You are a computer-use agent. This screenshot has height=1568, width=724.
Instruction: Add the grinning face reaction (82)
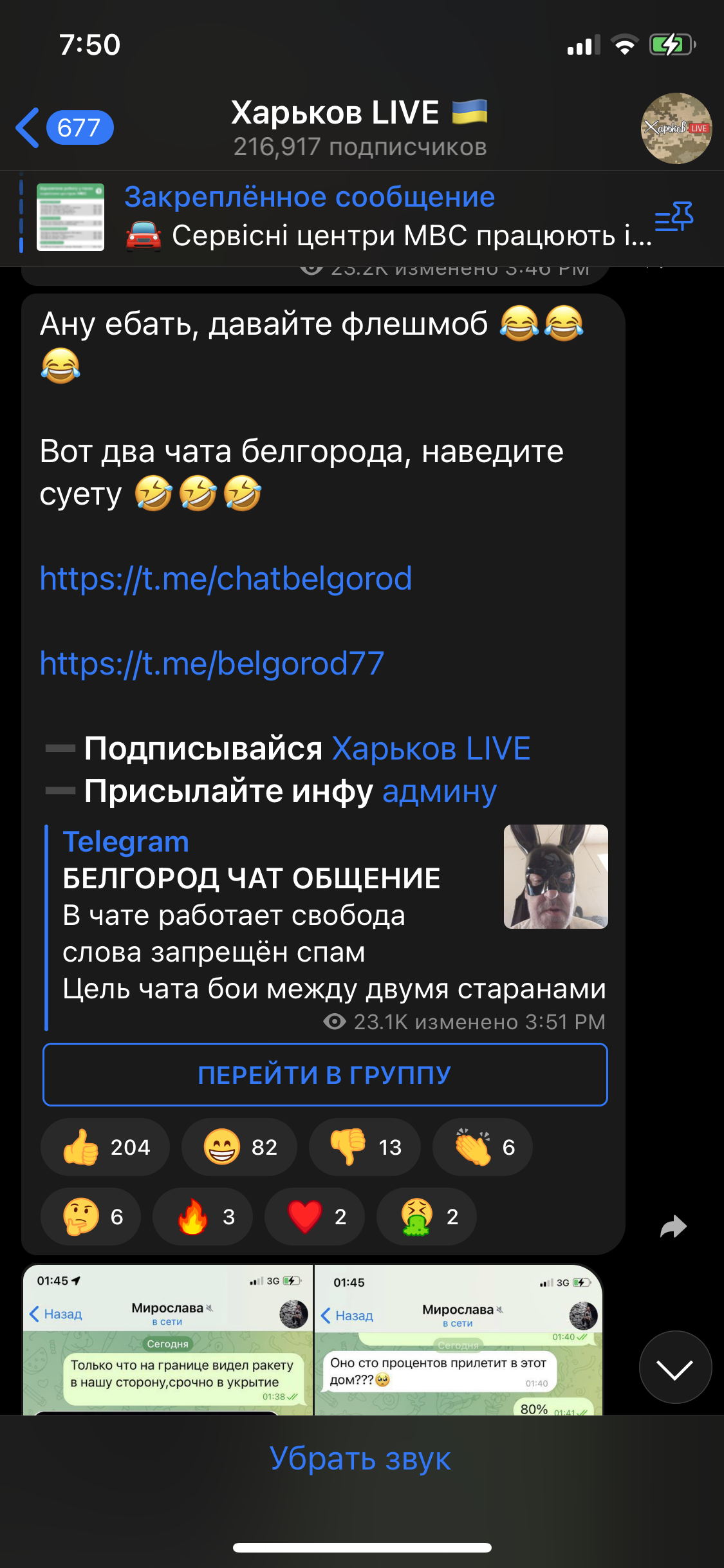coord(239,1147)
